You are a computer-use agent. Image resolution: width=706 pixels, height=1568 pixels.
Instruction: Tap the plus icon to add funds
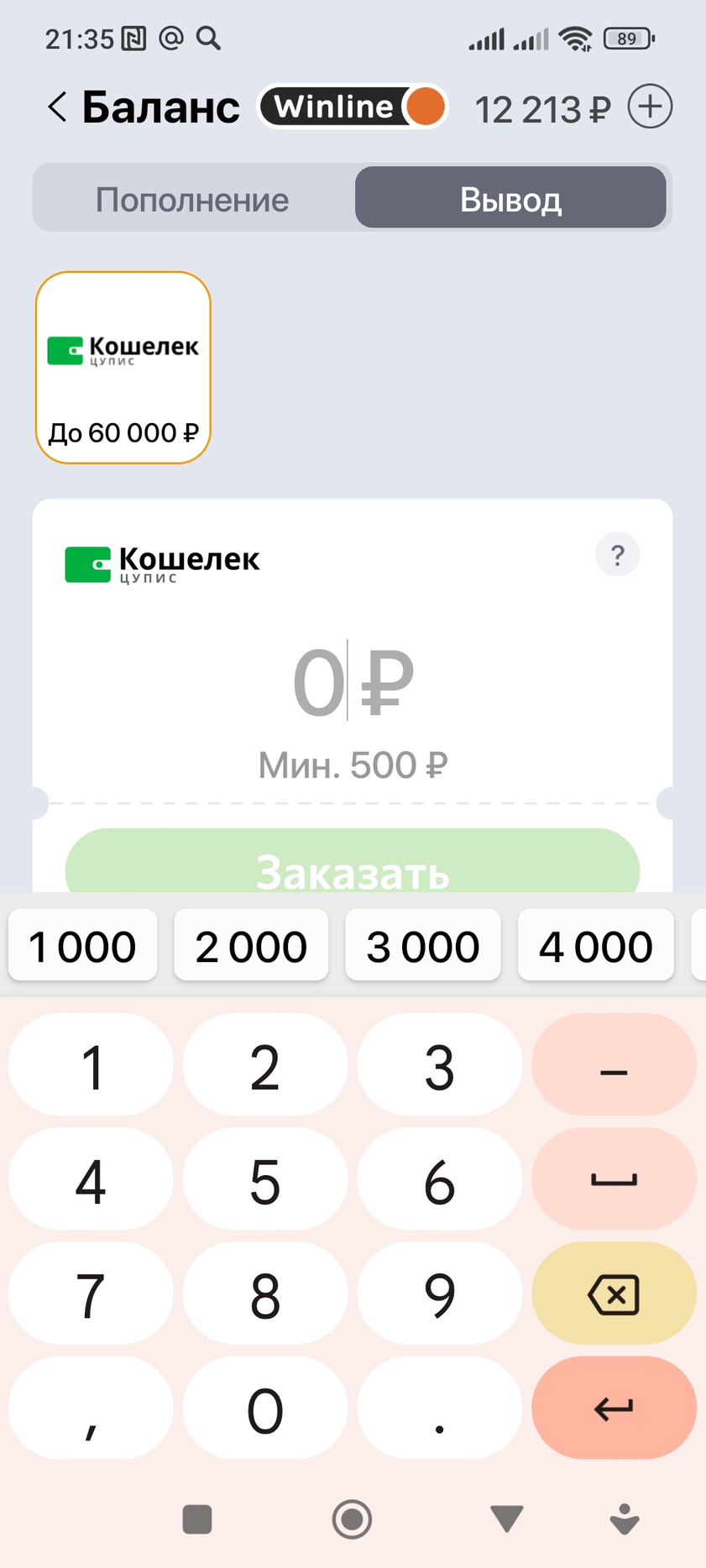[x=650, y=107]
